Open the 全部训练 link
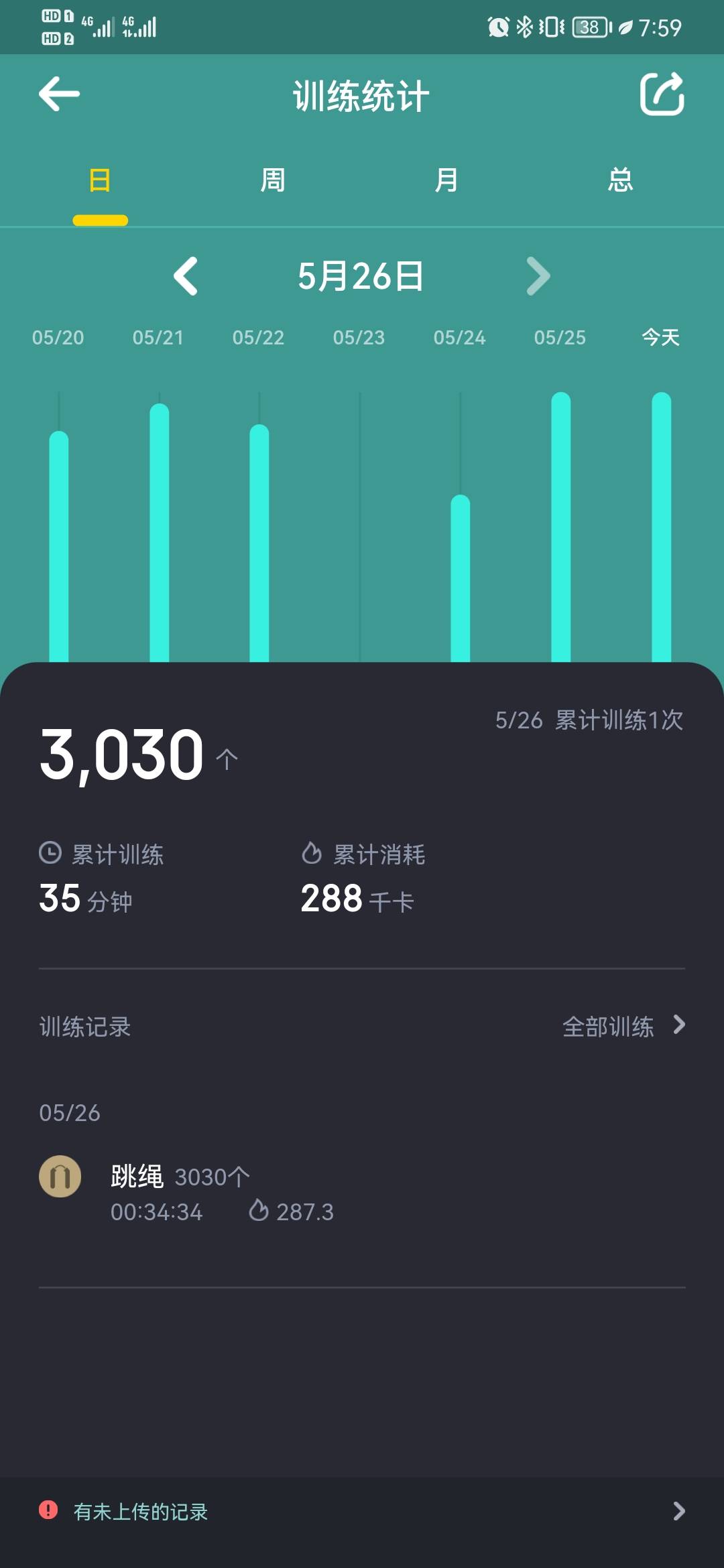This screenshot has height=1568, width=724. tap(608, 1025)
